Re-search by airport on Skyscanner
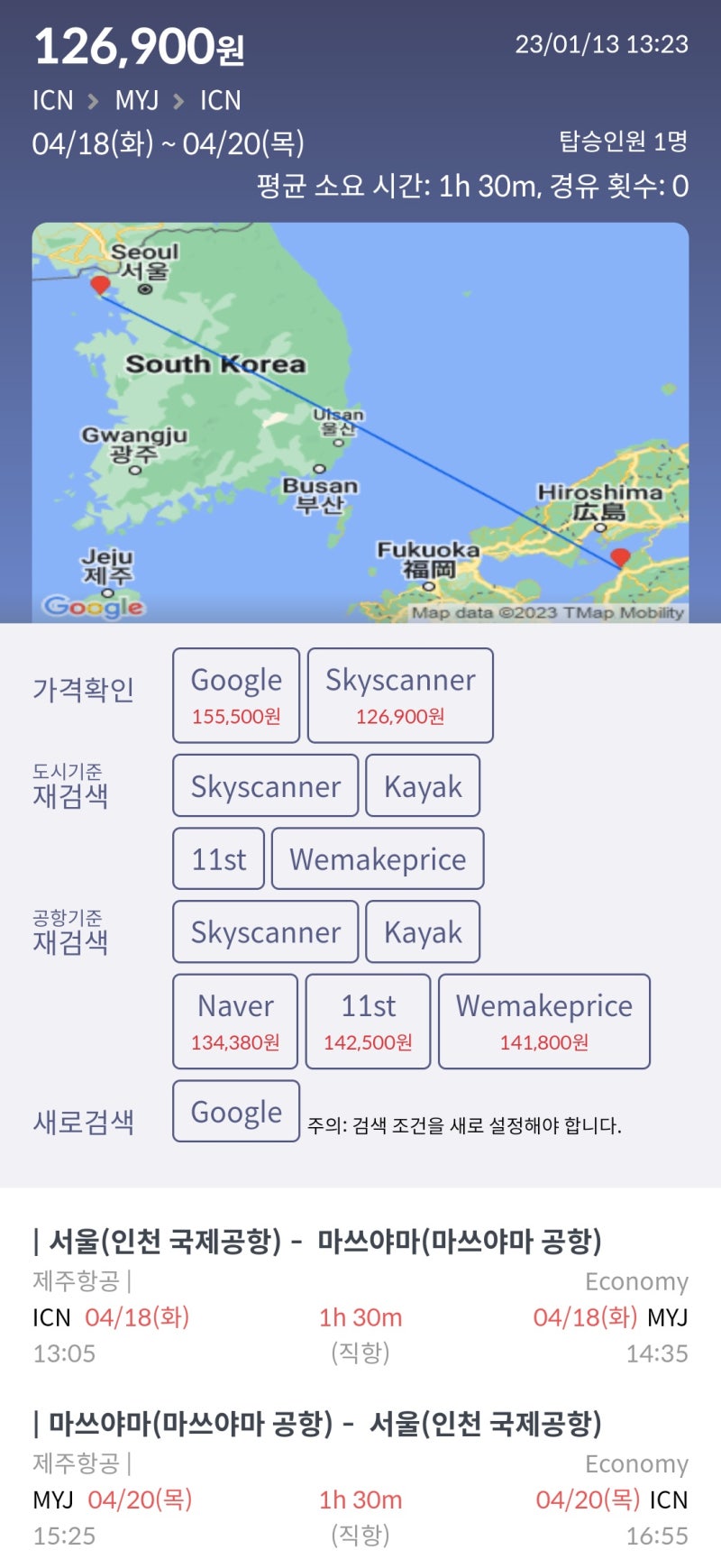 point(265,932)
